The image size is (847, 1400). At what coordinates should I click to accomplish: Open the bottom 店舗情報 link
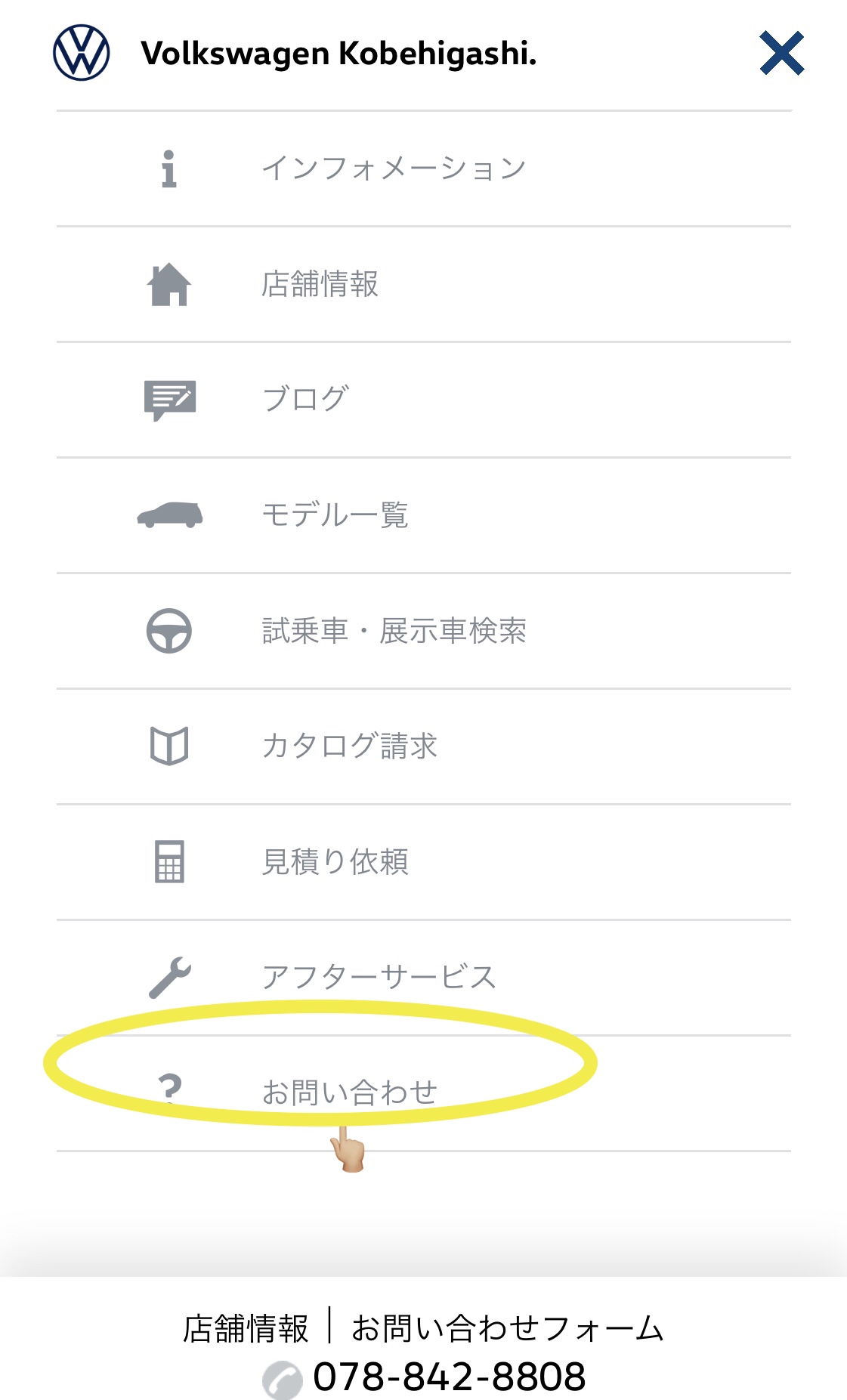click(246, 1328)
